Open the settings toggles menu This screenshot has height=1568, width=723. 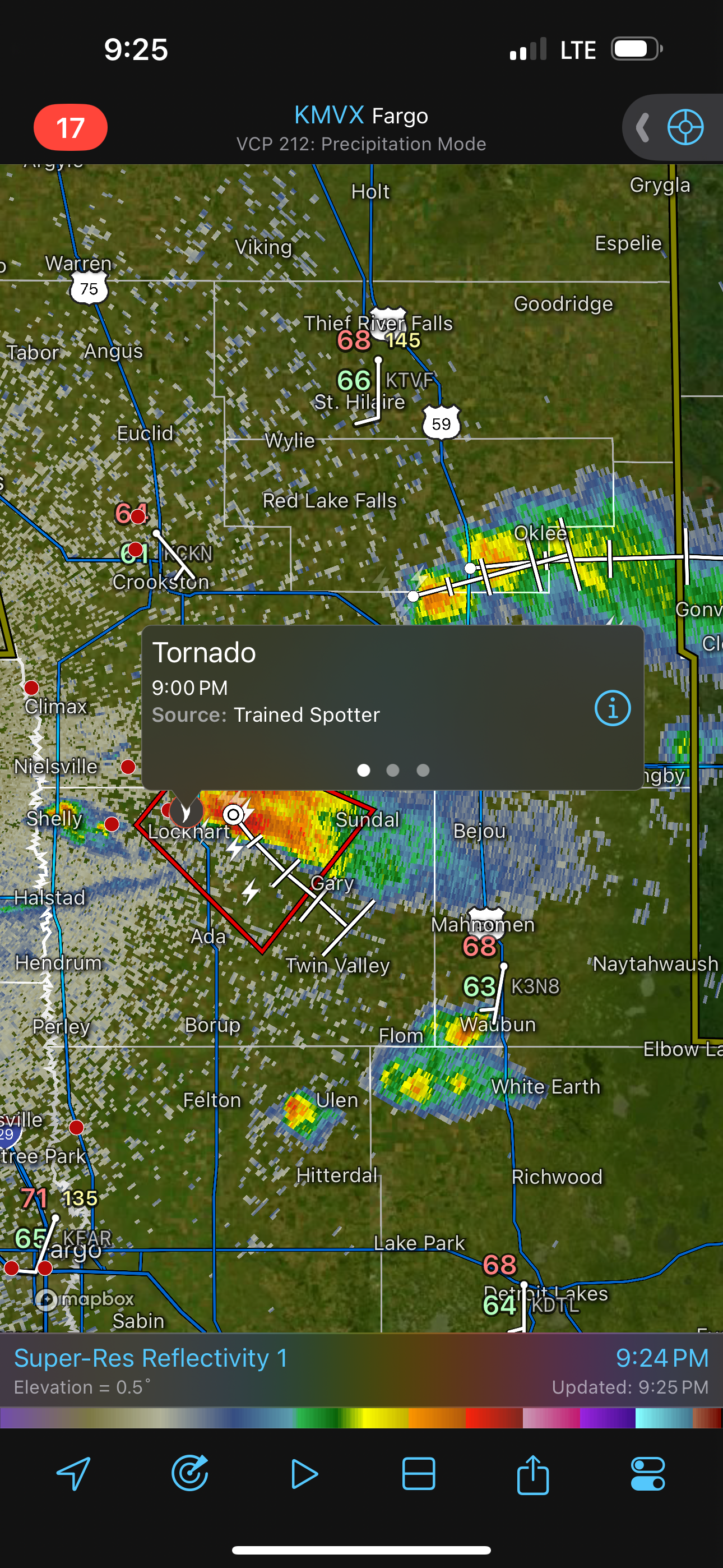[647, 1474]
